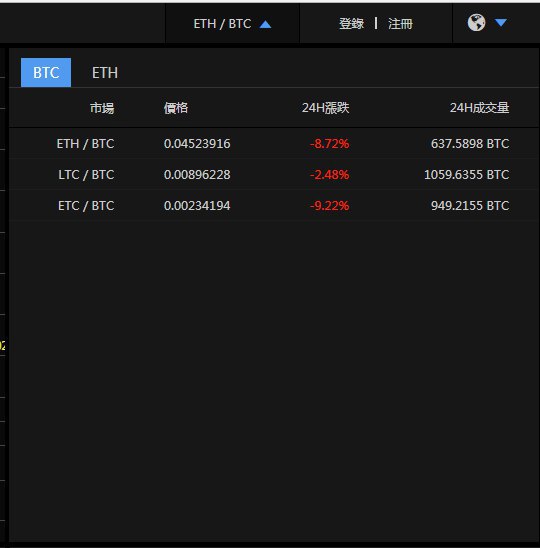Open the 登錄 login link

[351, 24]
